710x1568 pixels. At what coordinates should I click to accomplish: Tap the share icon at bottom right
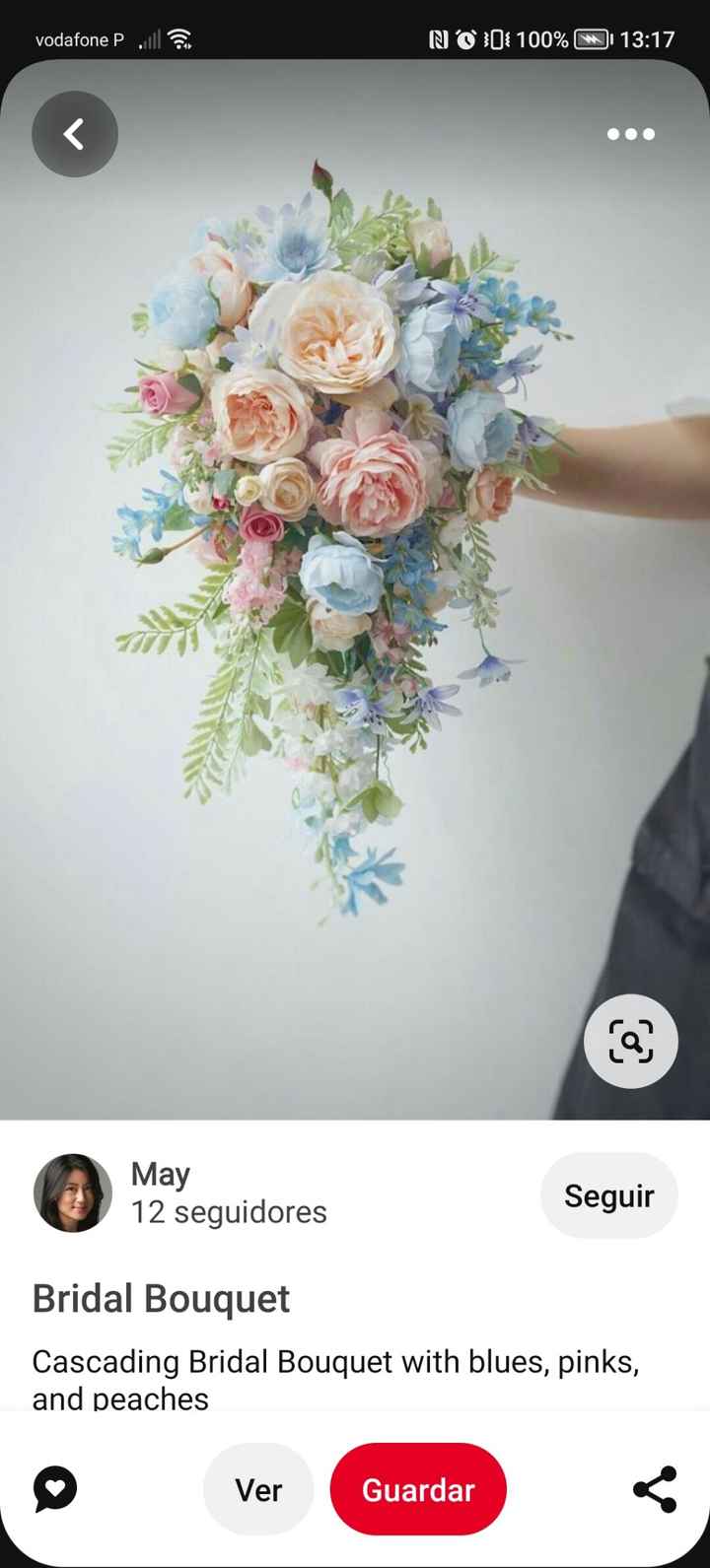point(655,1488)
